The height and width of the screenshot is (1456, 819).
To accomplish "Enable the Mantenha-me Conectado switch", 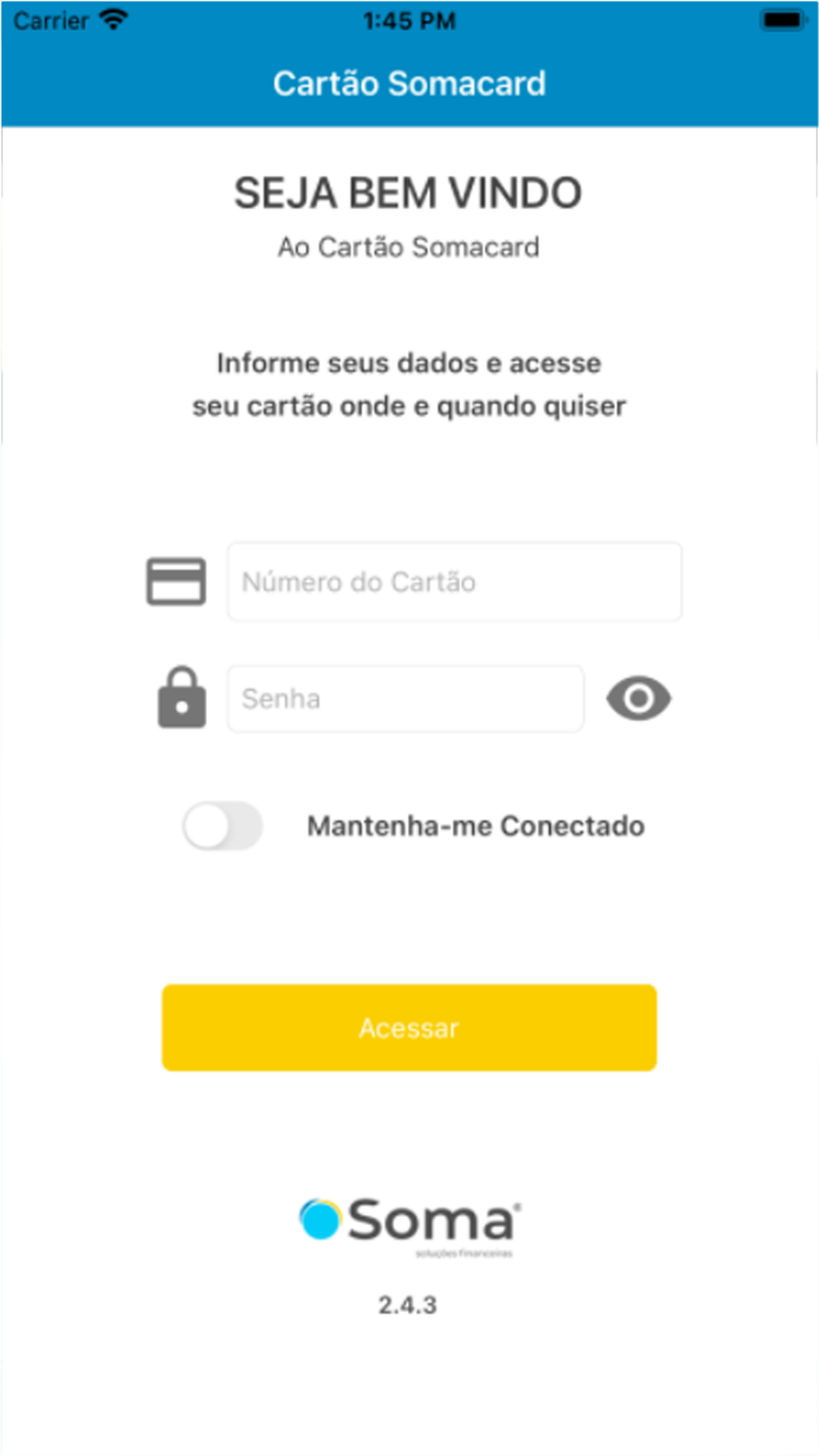I will click(x=222, y=825).
